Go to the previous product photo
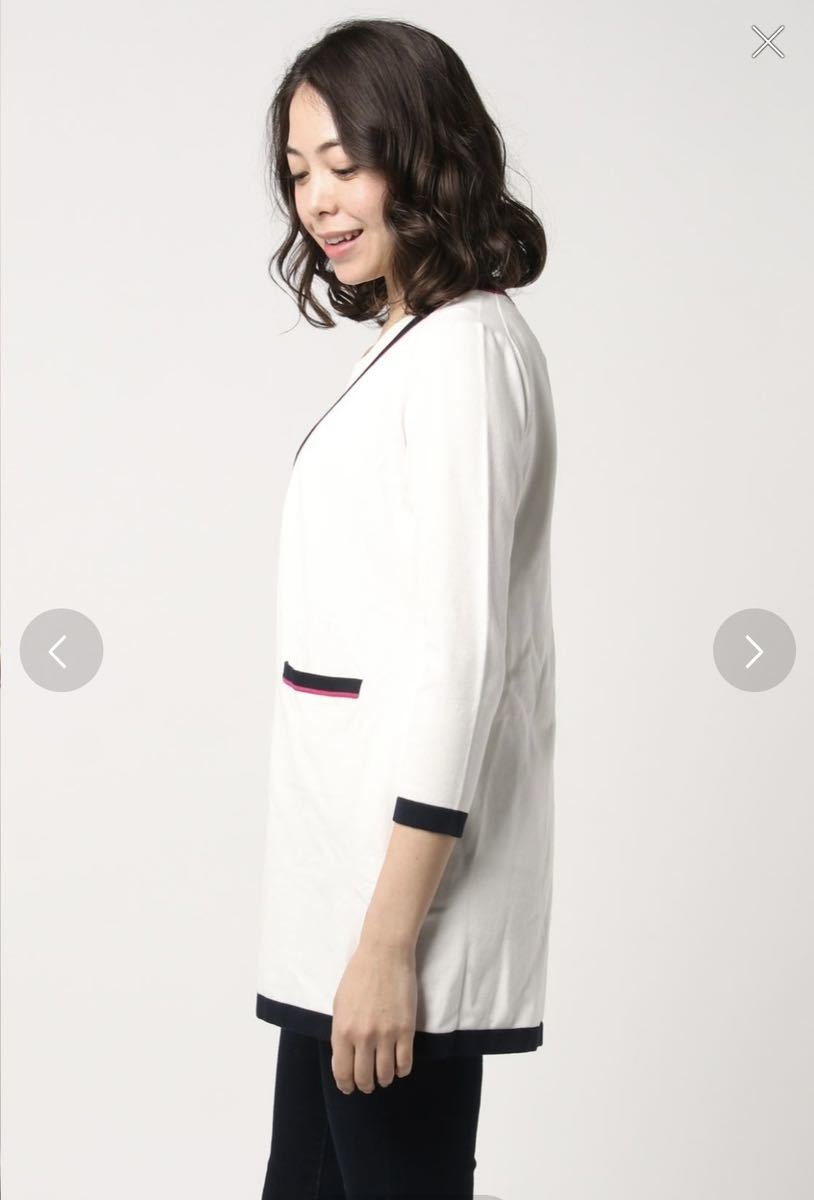 pyautogui.click(x=61, y=651)
